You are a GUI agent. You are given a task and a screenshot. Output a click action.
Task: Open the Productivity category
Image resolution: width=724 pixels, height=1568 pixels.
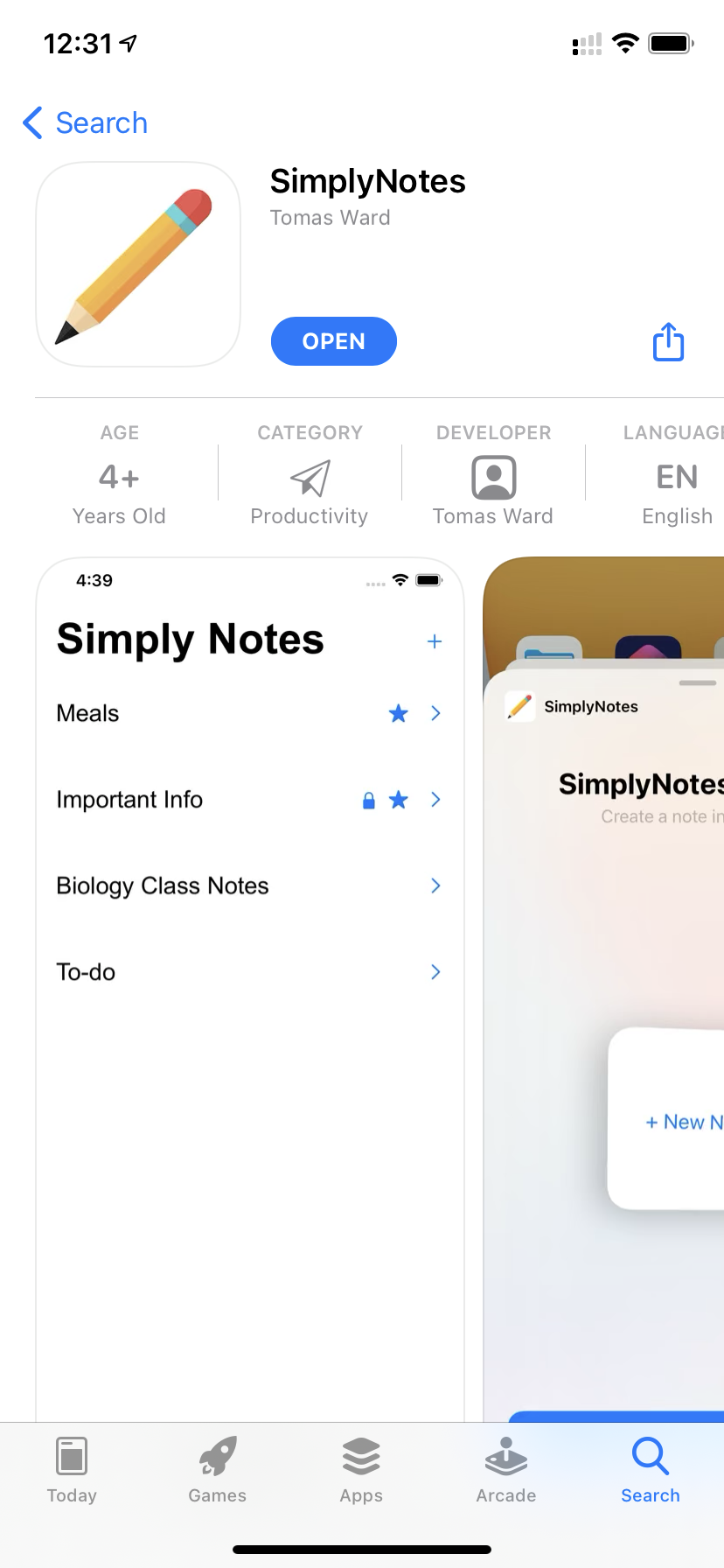coord(310,479)
